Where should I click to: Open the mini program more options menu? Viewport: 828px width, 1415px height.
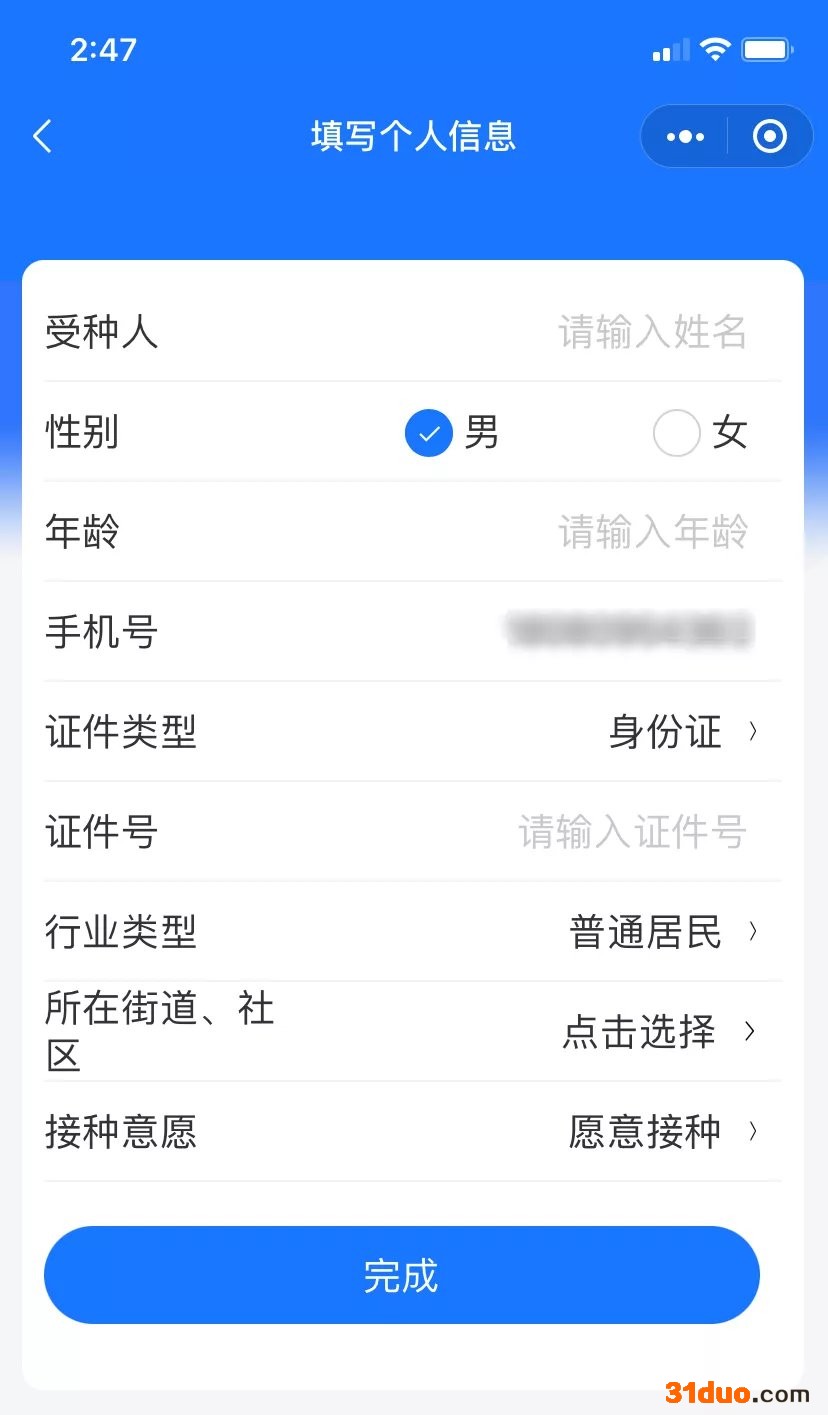pos(685,137)
